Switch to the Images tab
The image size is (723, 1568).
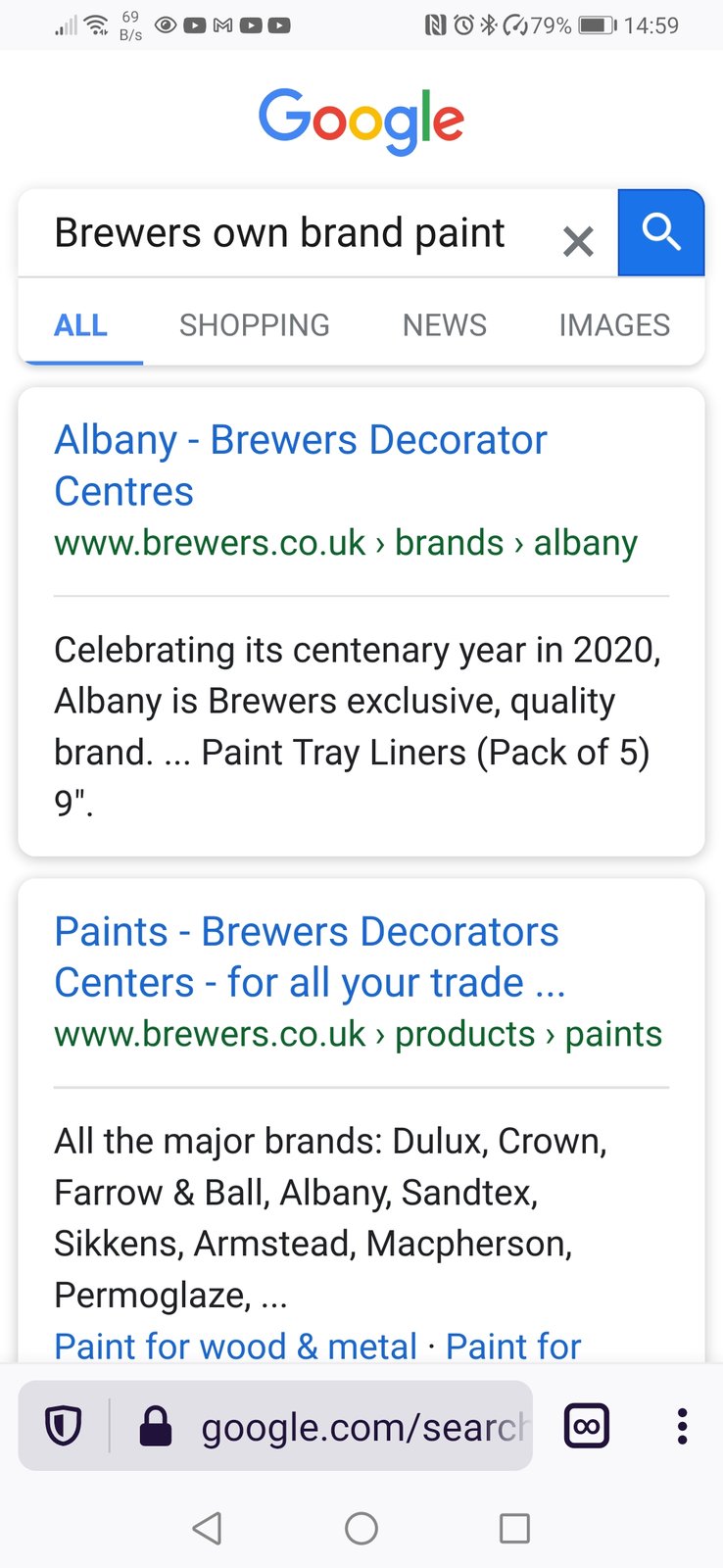point(614,324)
